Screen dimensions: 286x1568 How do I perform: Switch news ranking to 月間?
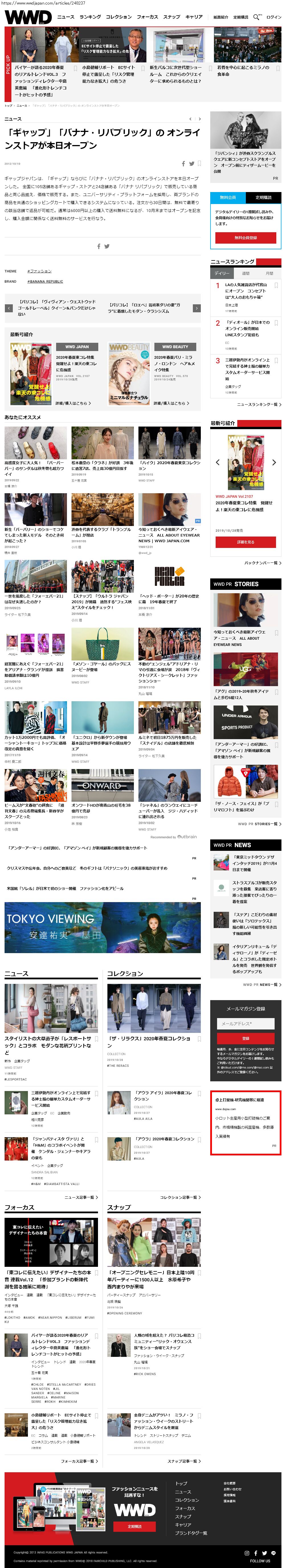click(x=269, y=273)
